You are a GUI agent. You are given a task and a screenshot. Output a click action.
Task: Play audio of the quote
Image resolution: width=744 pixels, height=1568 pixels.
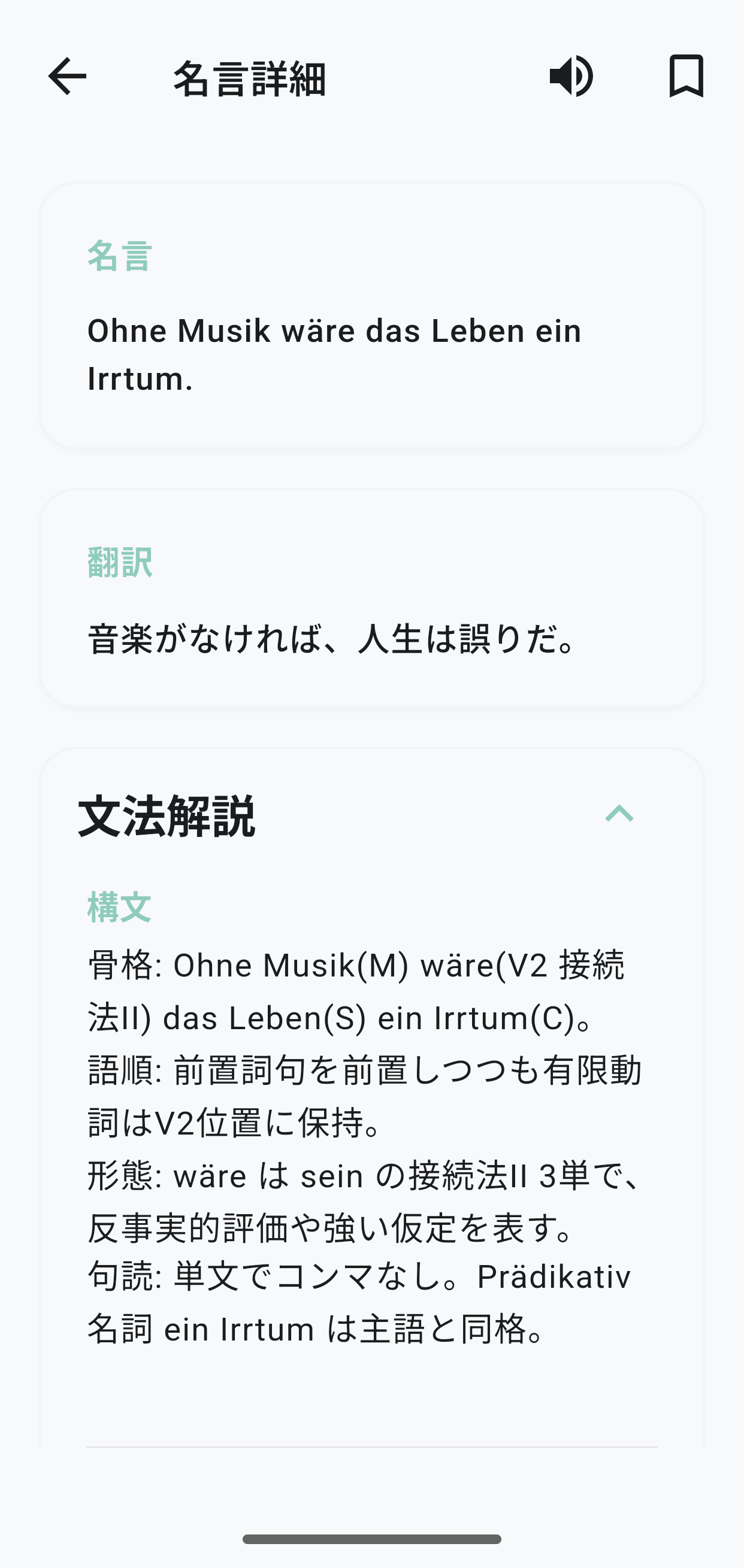[571, 77]
